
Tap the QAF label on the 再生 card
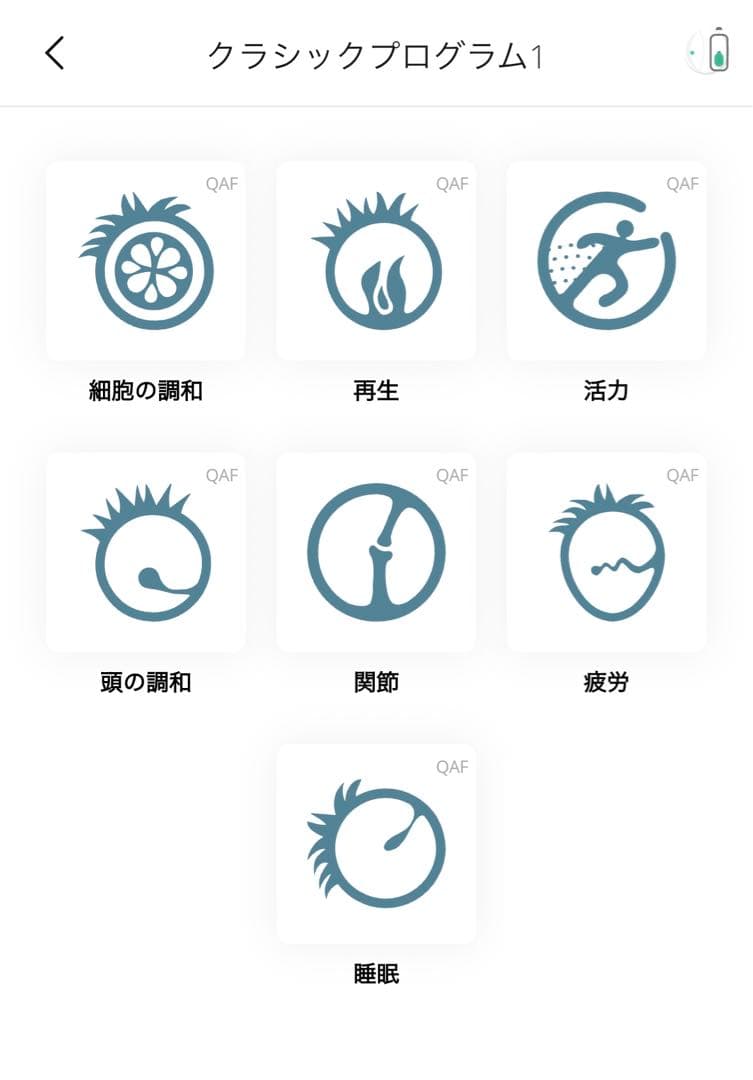point(452,184)
